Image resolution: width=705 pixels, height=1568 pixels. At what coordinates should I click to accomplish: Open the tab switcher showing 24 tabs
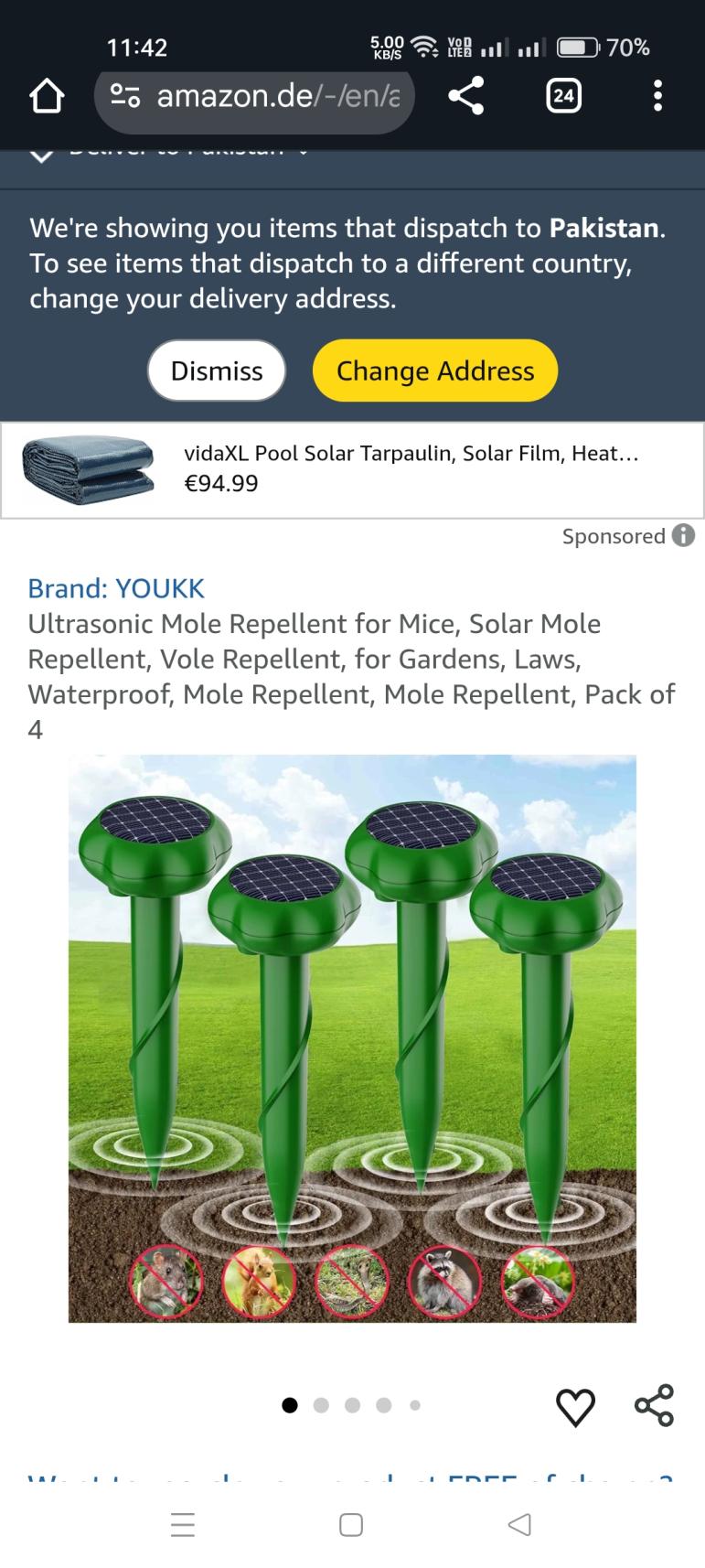(x=563, y=96)
